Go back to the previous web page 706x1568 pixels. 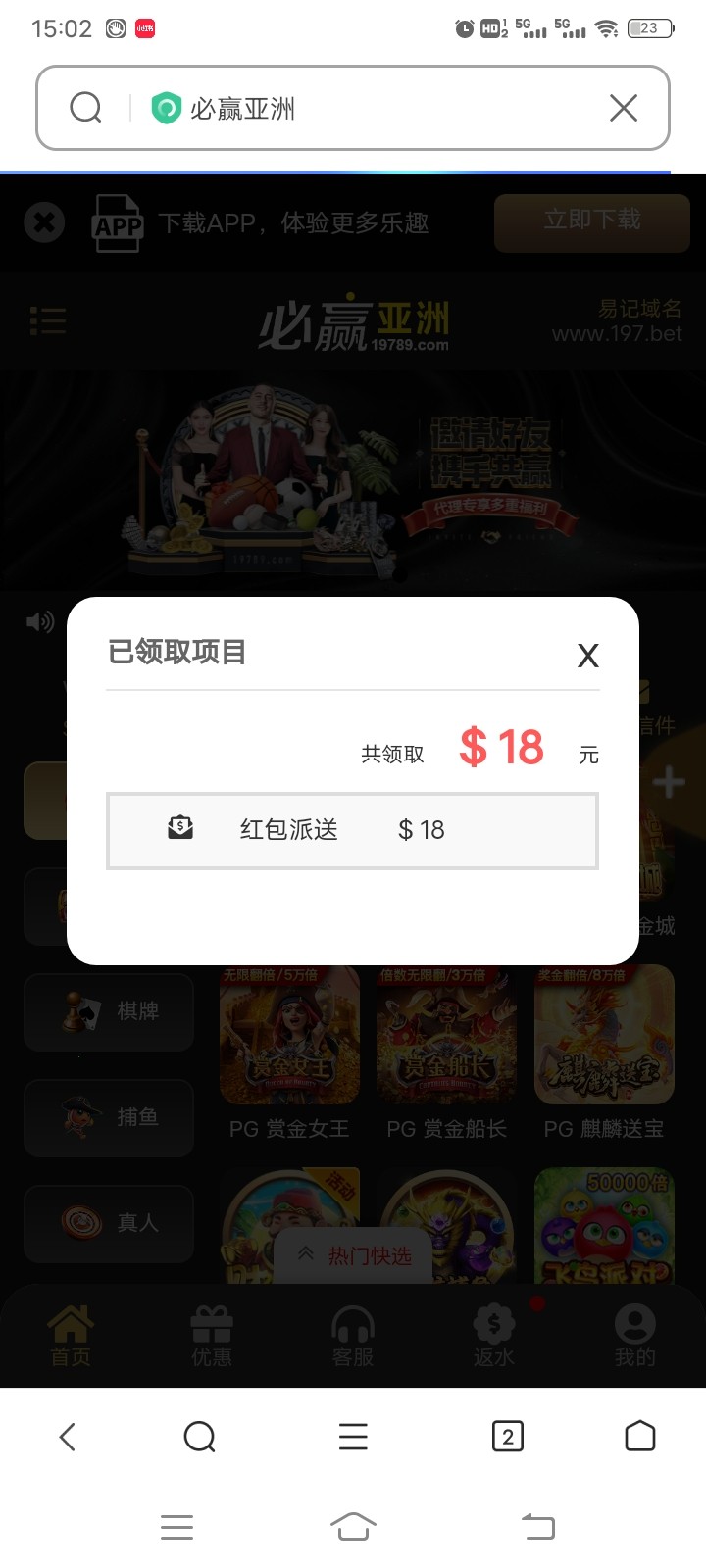click(x=68, y=1437)
